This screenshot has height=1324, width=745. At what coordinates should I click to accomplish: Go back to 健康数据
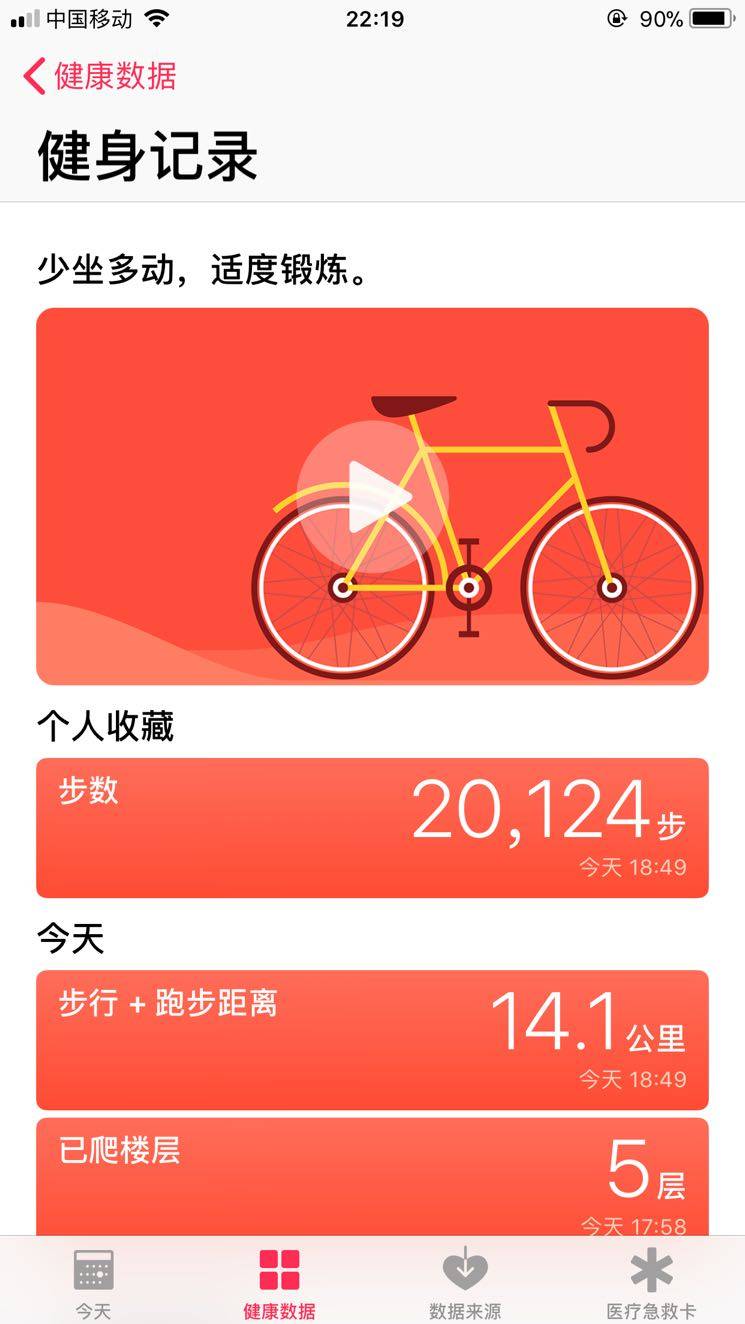pyautogui.click(x=100, y=76)
